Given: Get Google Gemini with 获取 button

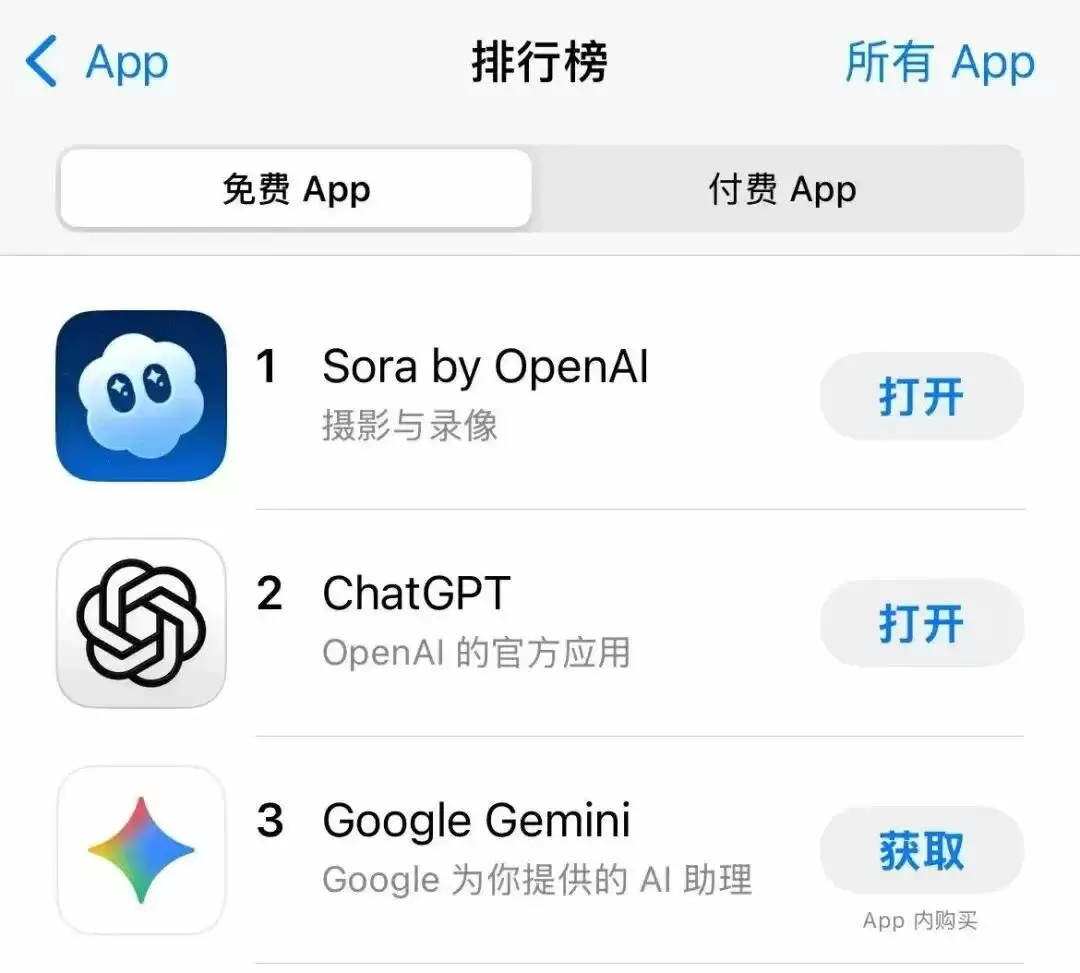Looking at the screenshot, I should click(x=921, y=851).
